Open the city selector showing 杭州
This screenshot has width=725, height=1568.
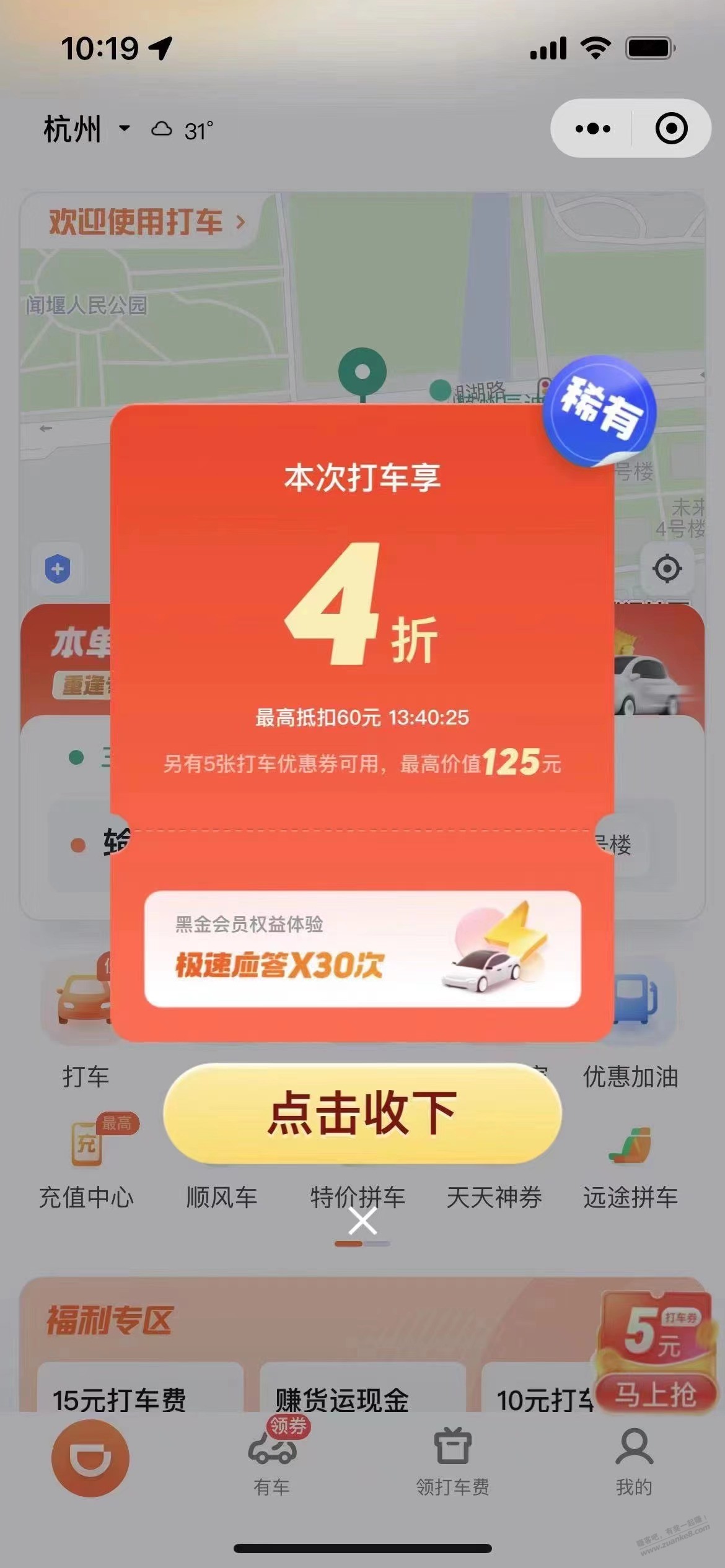87,129
